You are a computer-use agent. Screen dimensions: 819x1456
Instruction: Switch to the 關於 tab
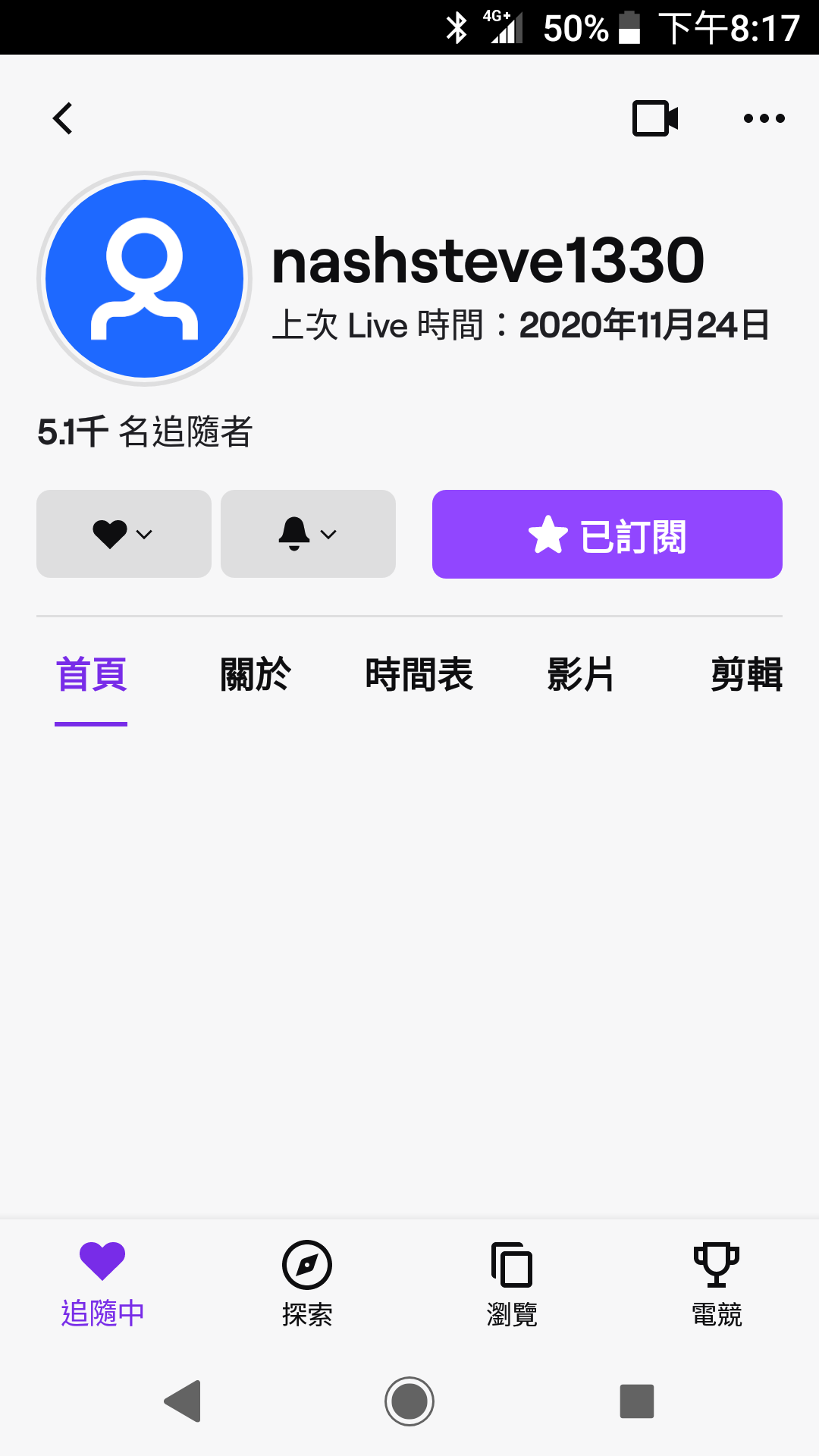click(x=256, y=675)
